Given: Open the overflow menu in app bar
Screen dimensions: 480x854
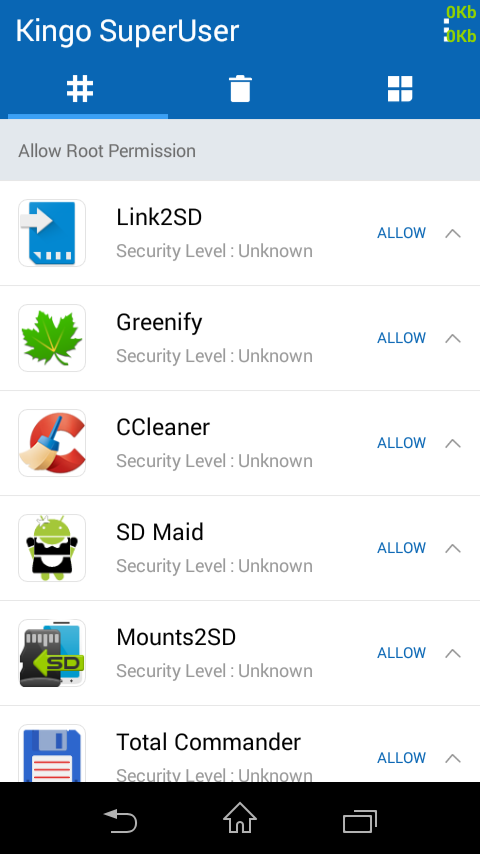Looking at the screenshot, I should (x=446, y=30).
